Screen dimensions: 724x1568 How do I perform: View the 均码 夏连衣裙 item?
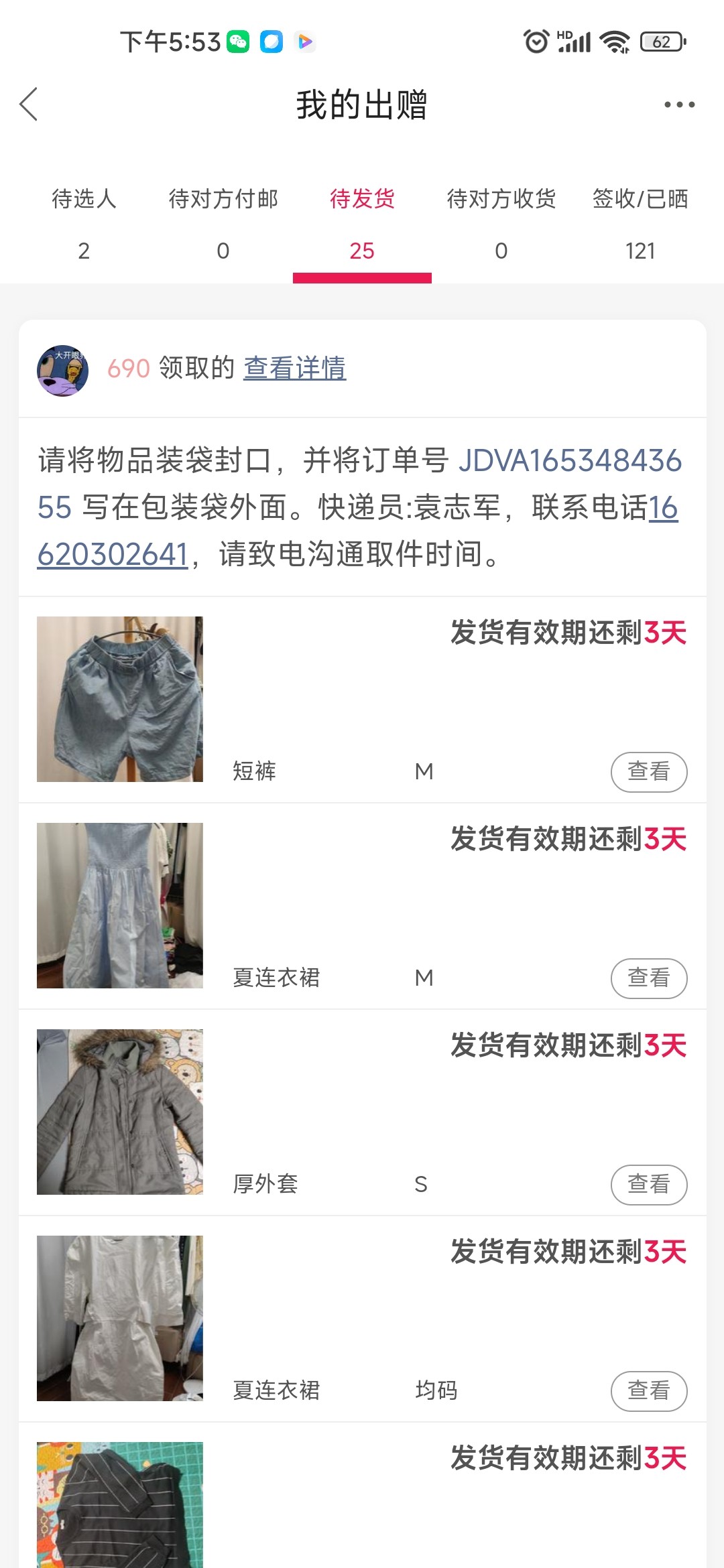[x=648, y=1391]
